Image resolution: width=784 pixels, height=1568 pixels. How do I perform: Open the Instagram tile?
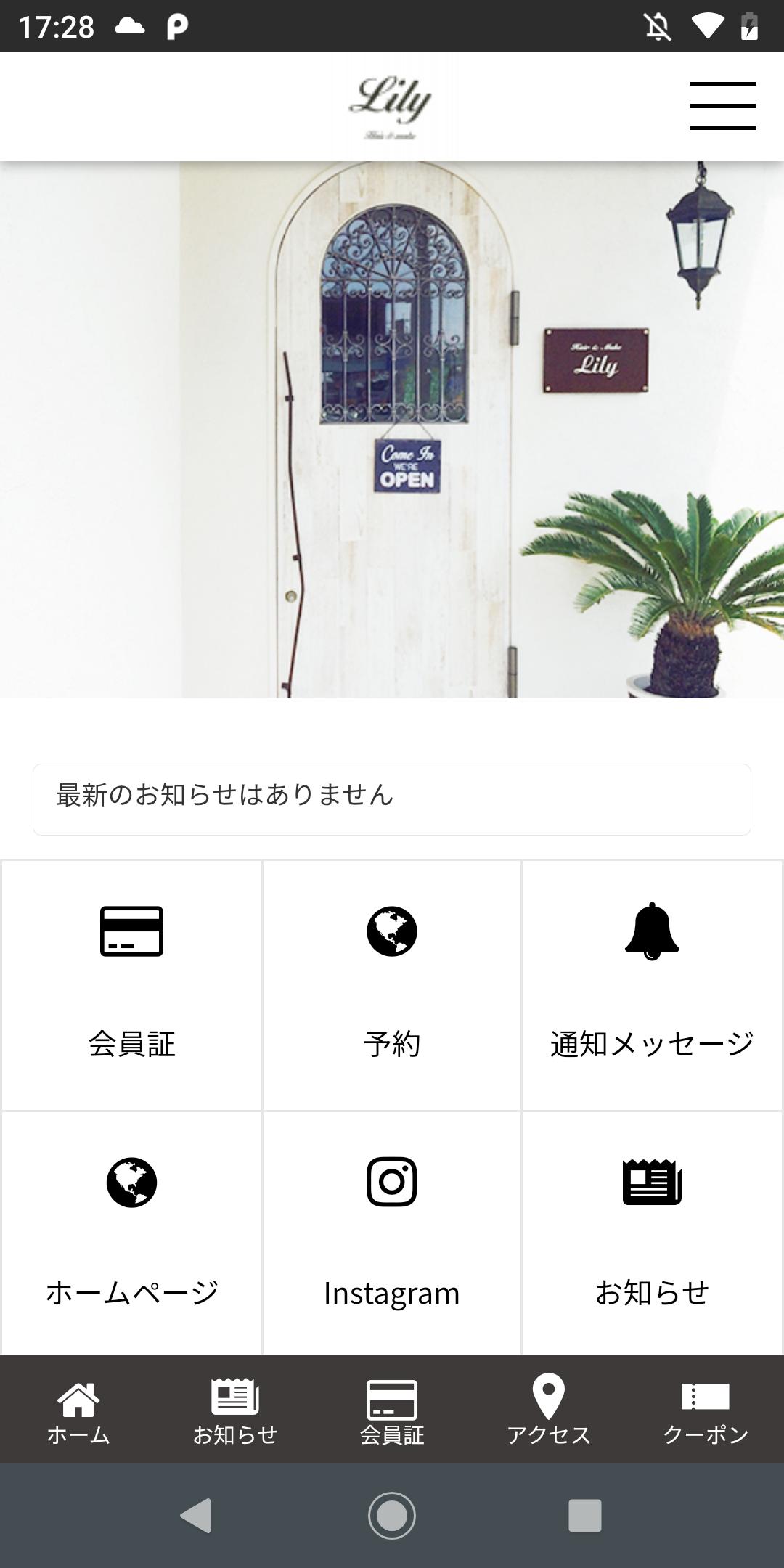[x=392, y=1233]
